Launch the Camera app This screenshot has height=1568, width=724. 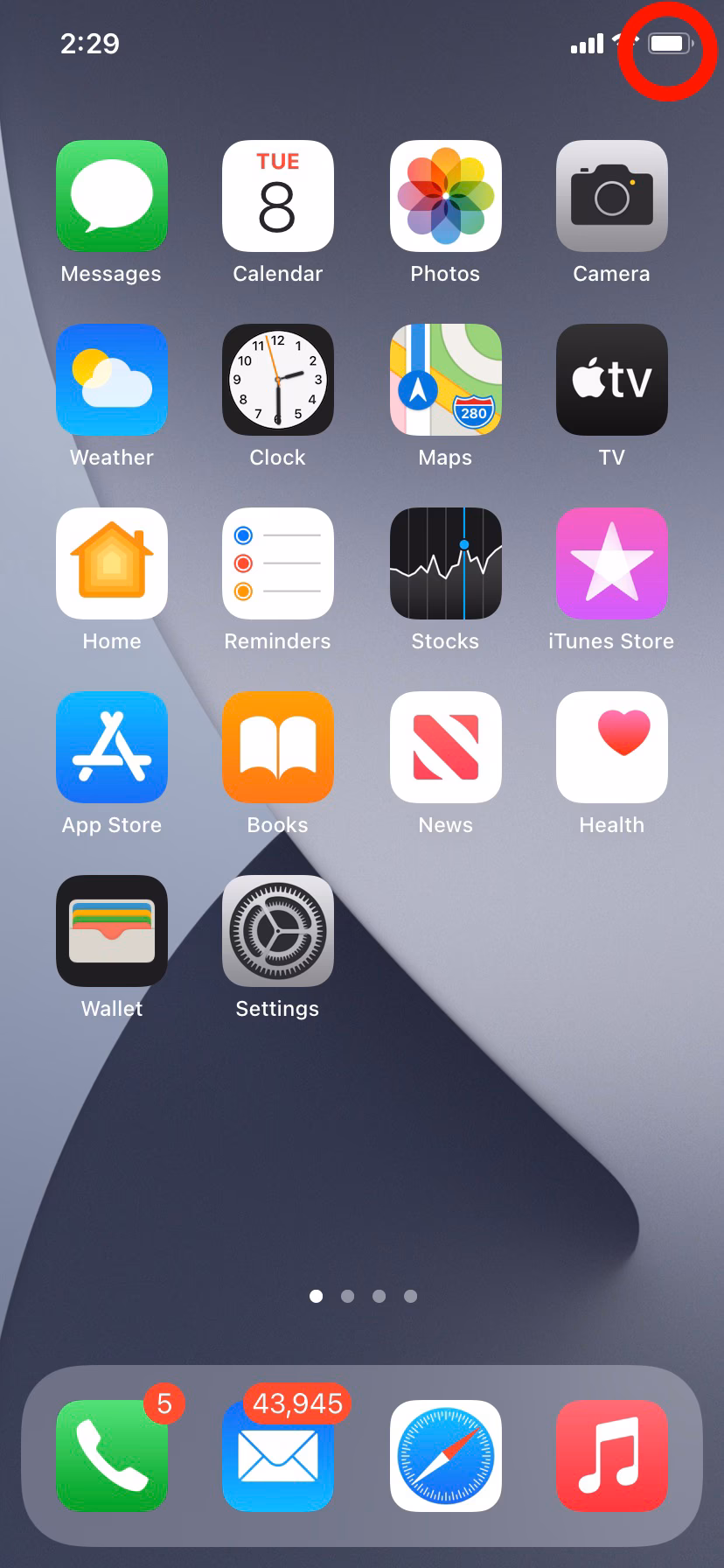pyautogui.click(x=611, y=196)
